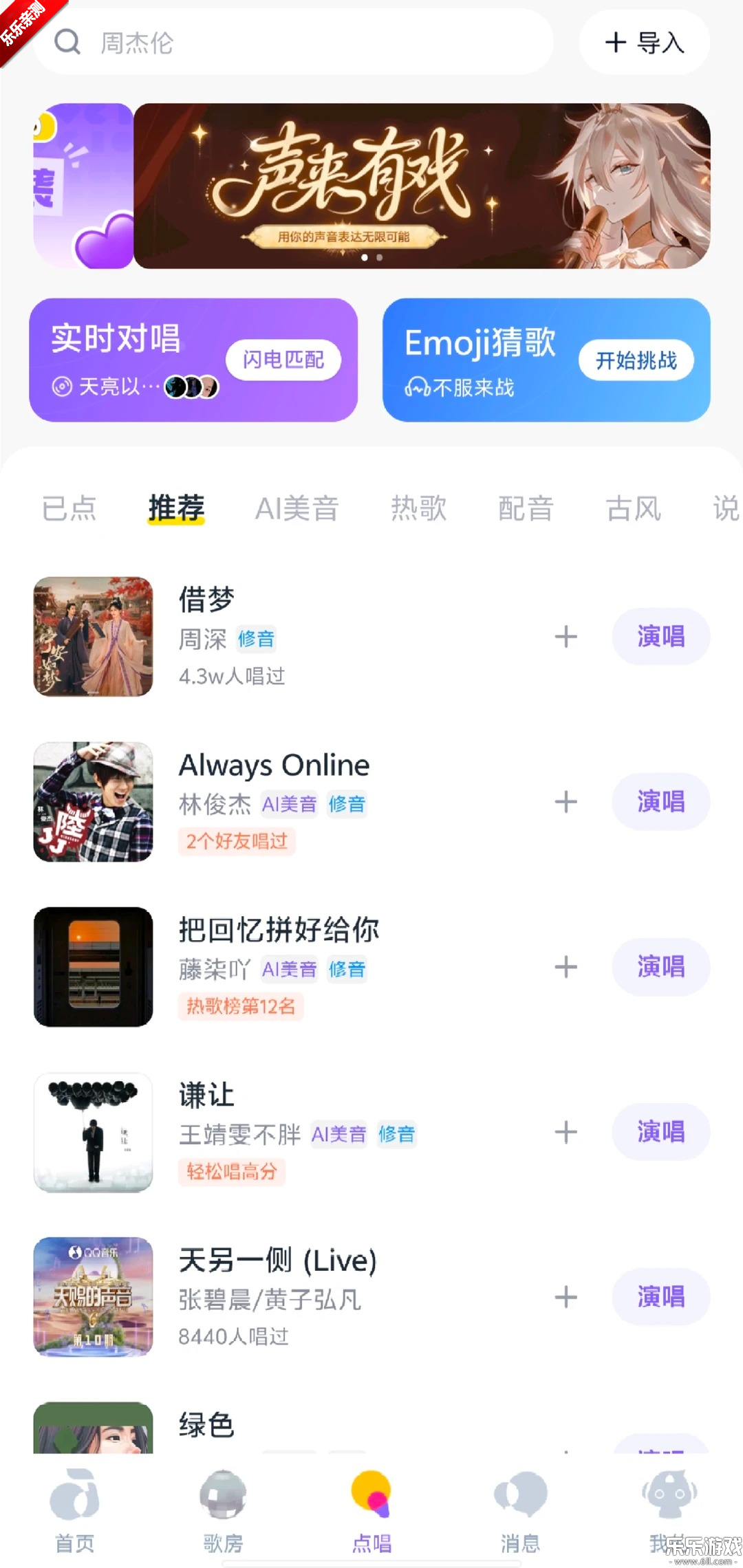The height and width of the screenshot is (1568, 743).
Task: Add Always Online using its plus icon
Action: click(566, 802)
